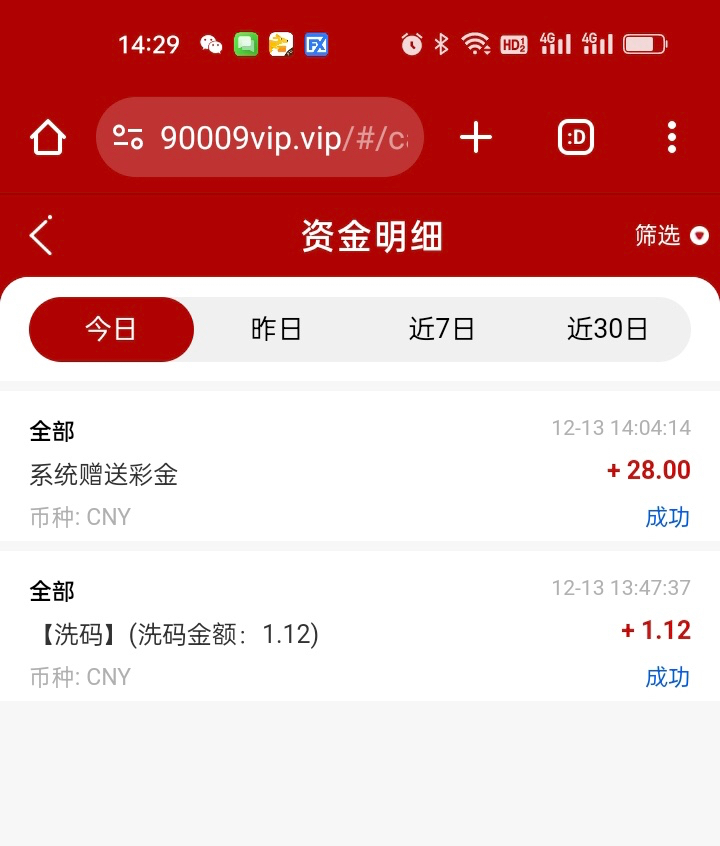Open the browser tab switcher
This screenshot has width=720, height=846.
tap(575, 138)
